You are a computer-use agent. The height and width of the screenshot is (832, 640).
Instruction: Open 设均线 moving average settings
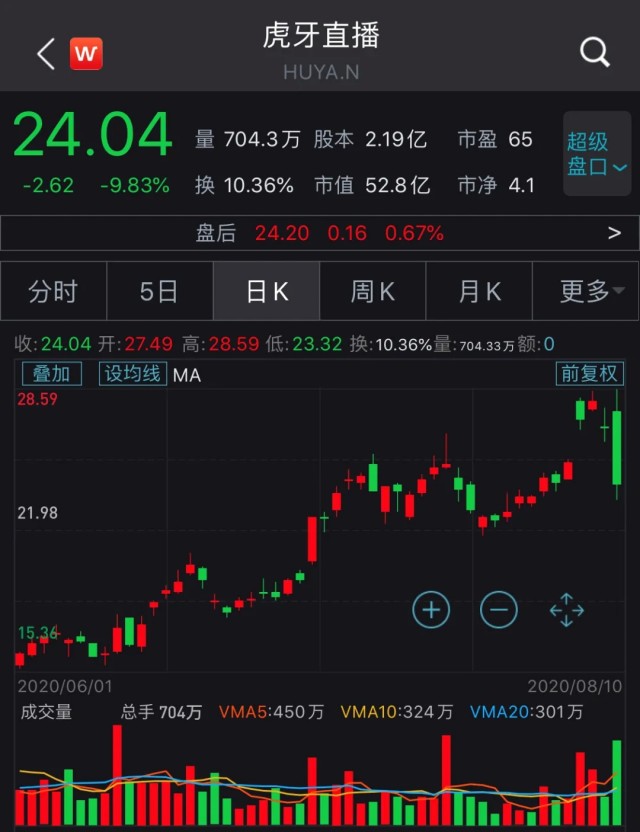[133, 374]
